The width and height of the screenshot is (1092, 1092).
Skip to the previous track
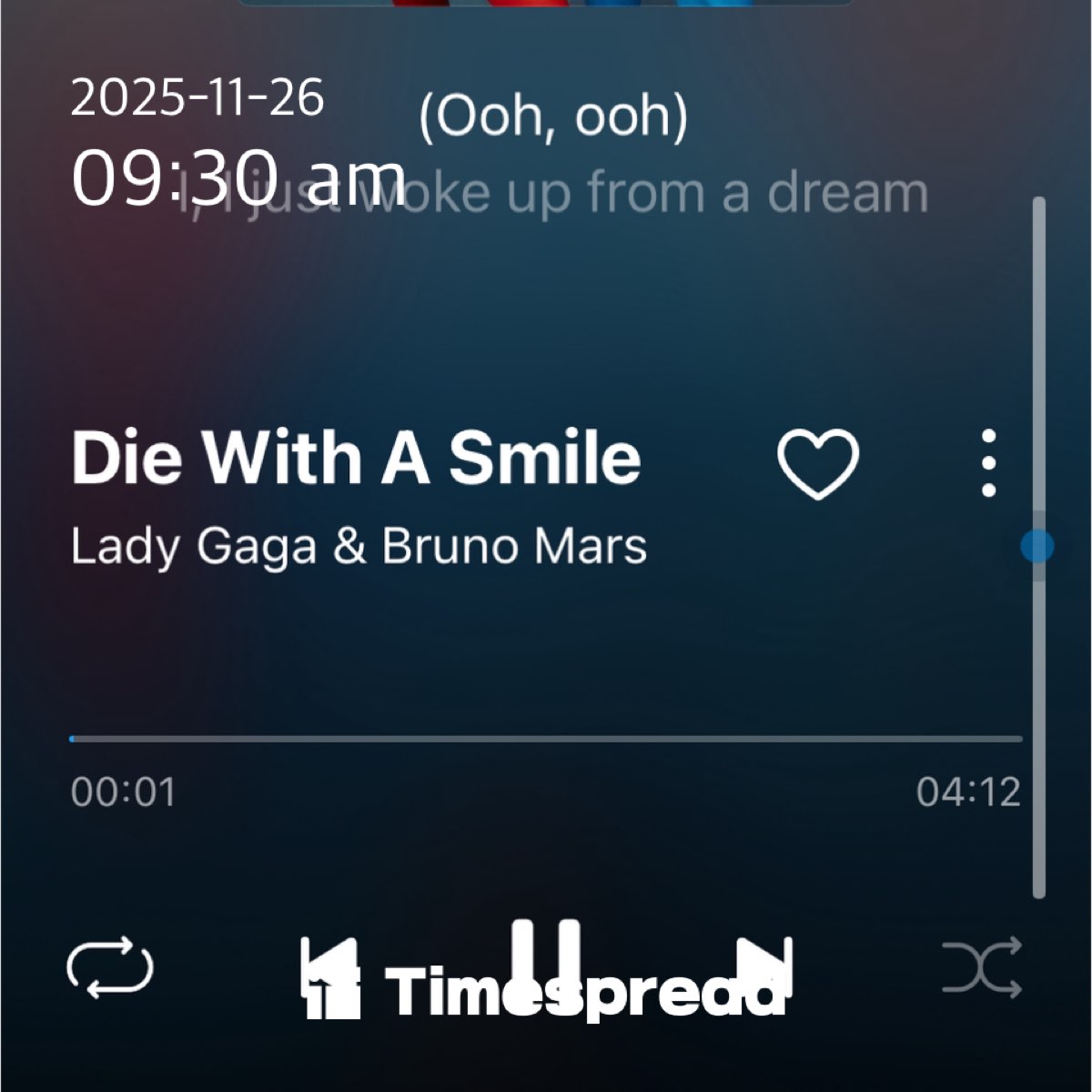point(329,966)
